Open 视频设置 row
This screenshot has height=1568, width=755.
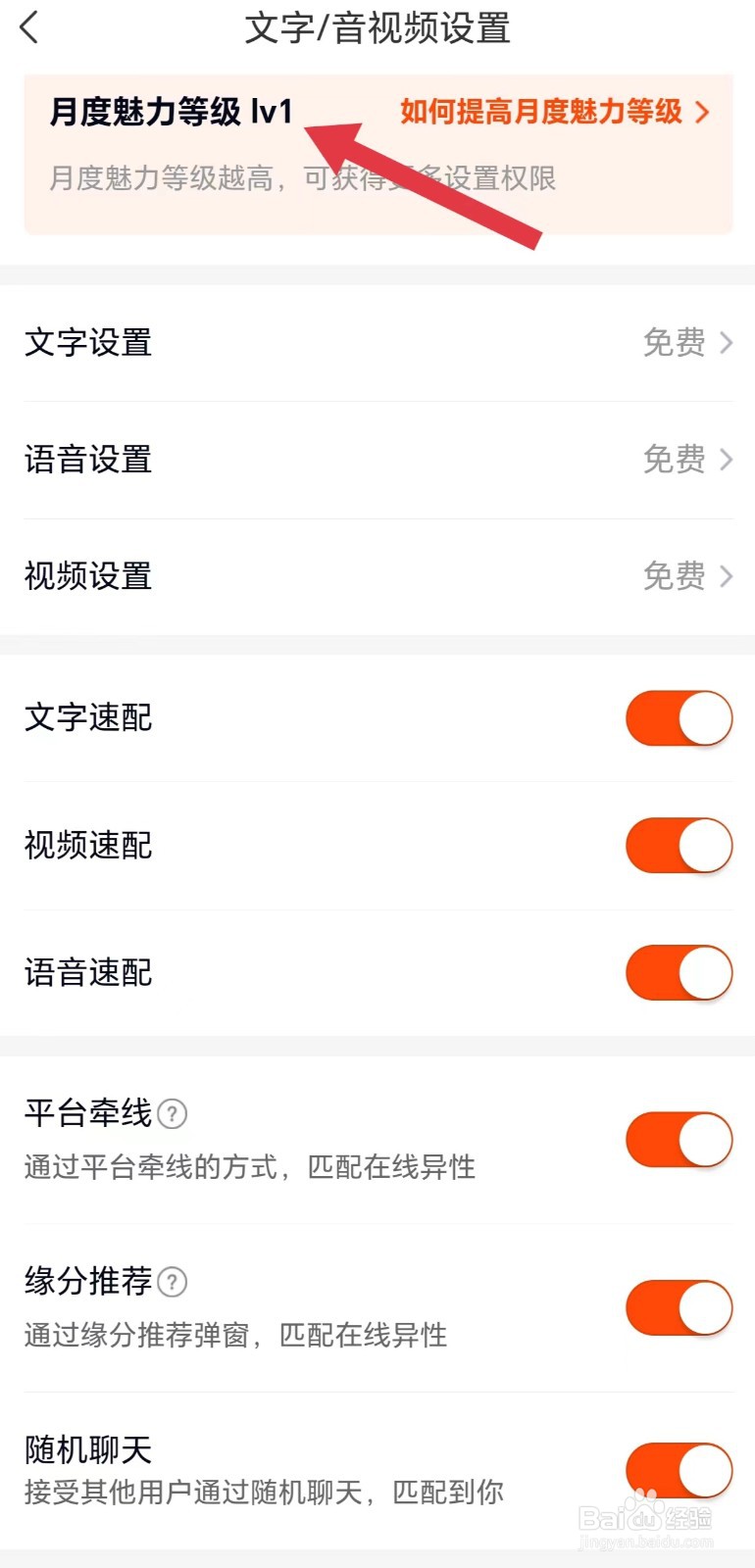tap(377, 576)
